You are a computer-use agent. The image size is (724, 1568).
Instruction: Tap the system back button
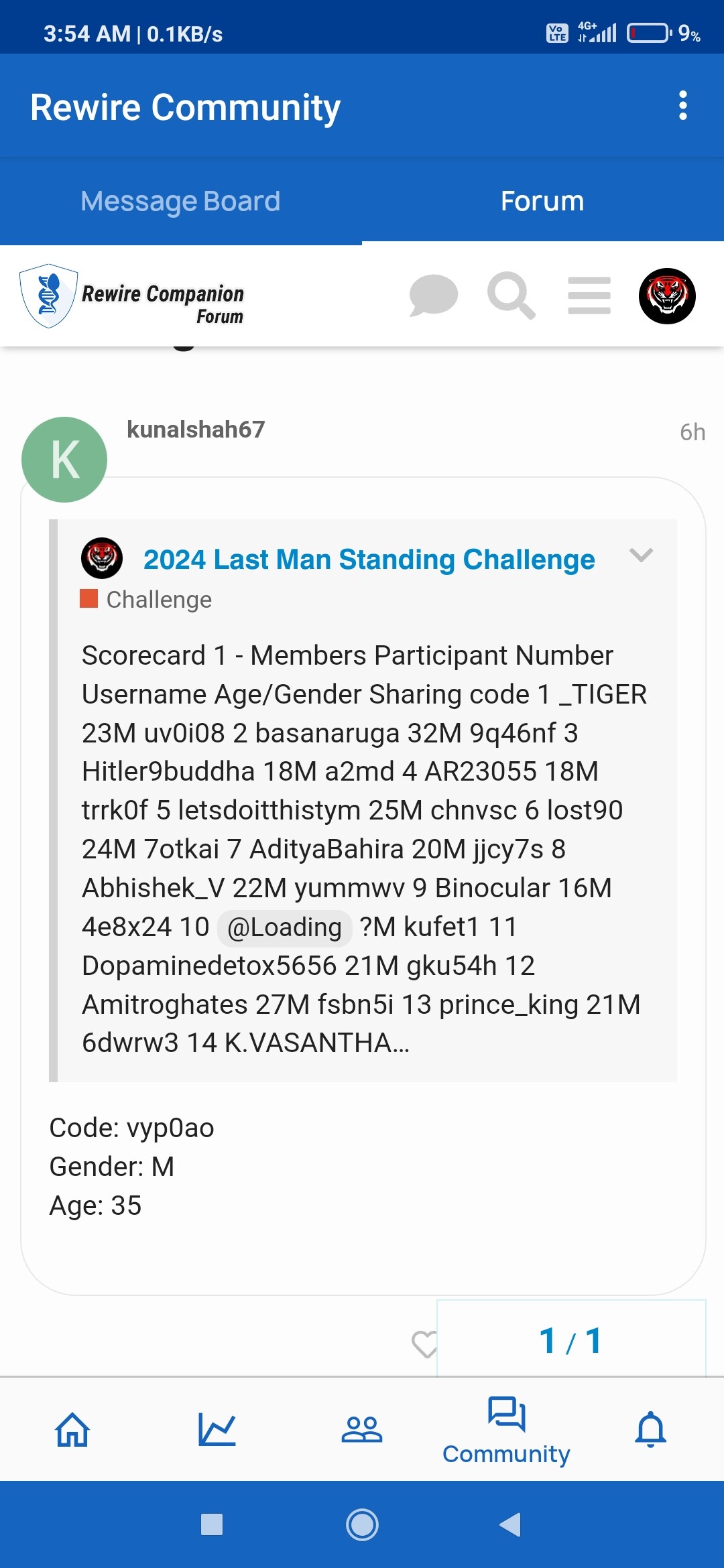(x=510, y=1524)
